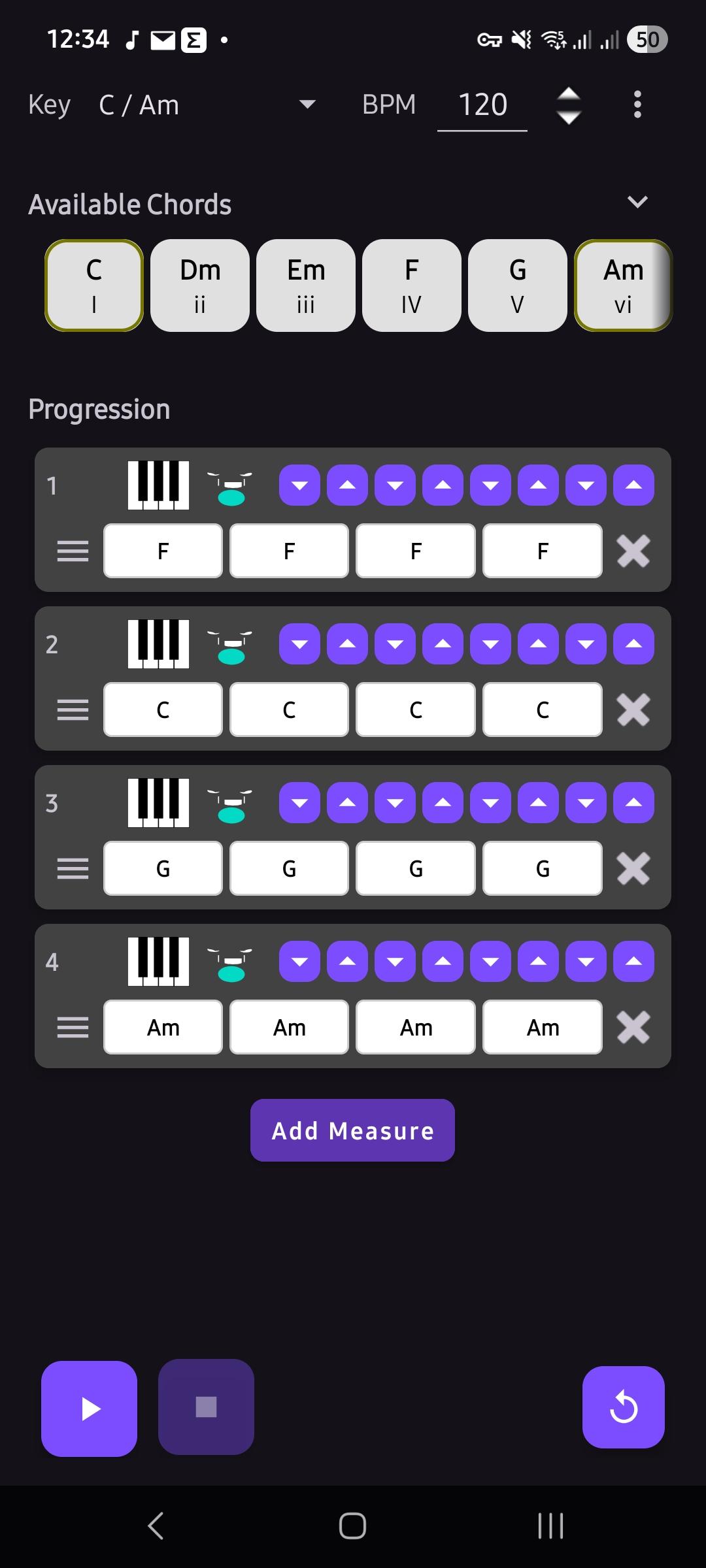Viewport: 706px width, 1568px height.
Task: Stop the playback
Action: click(206, 1407)
